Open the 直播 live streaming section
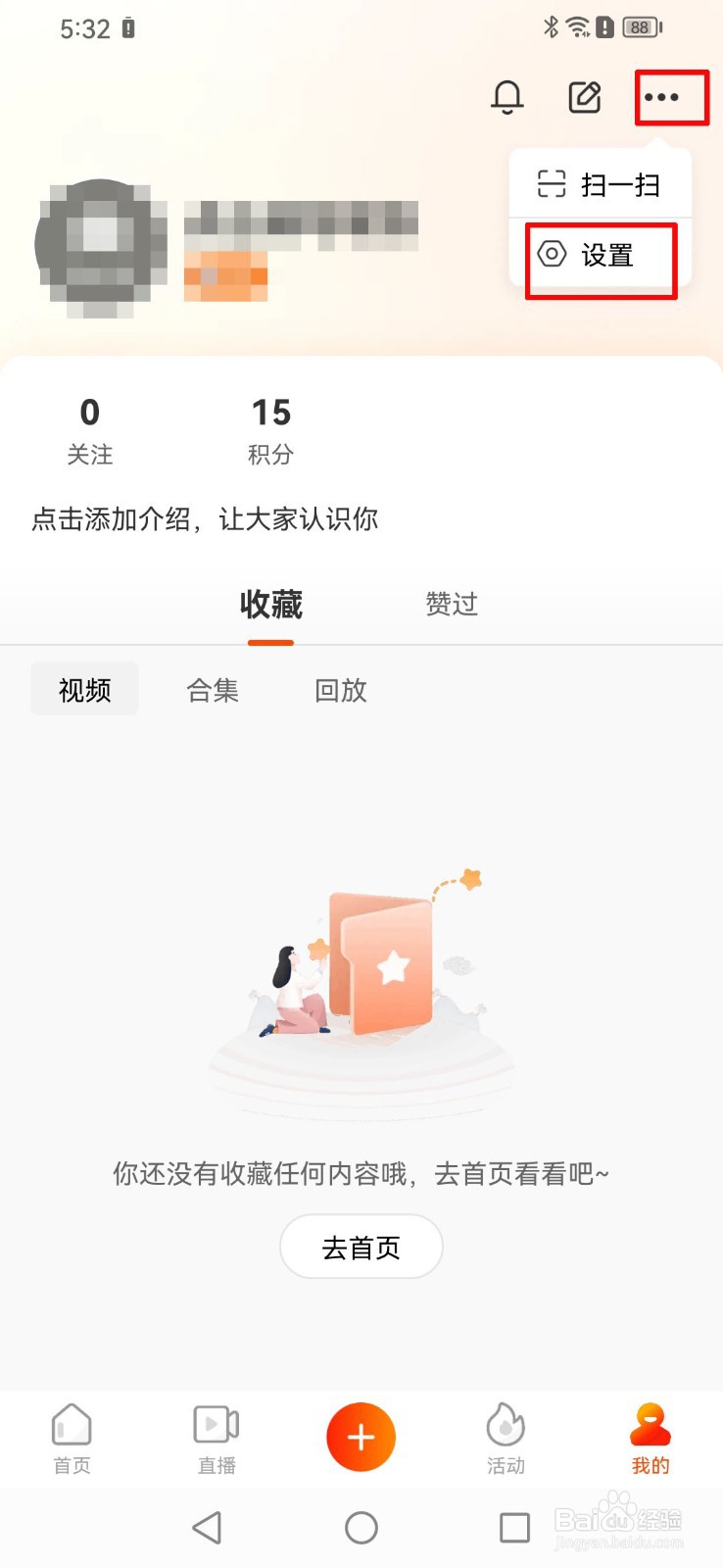723x1568 pixels. [x=216, y=1439]
